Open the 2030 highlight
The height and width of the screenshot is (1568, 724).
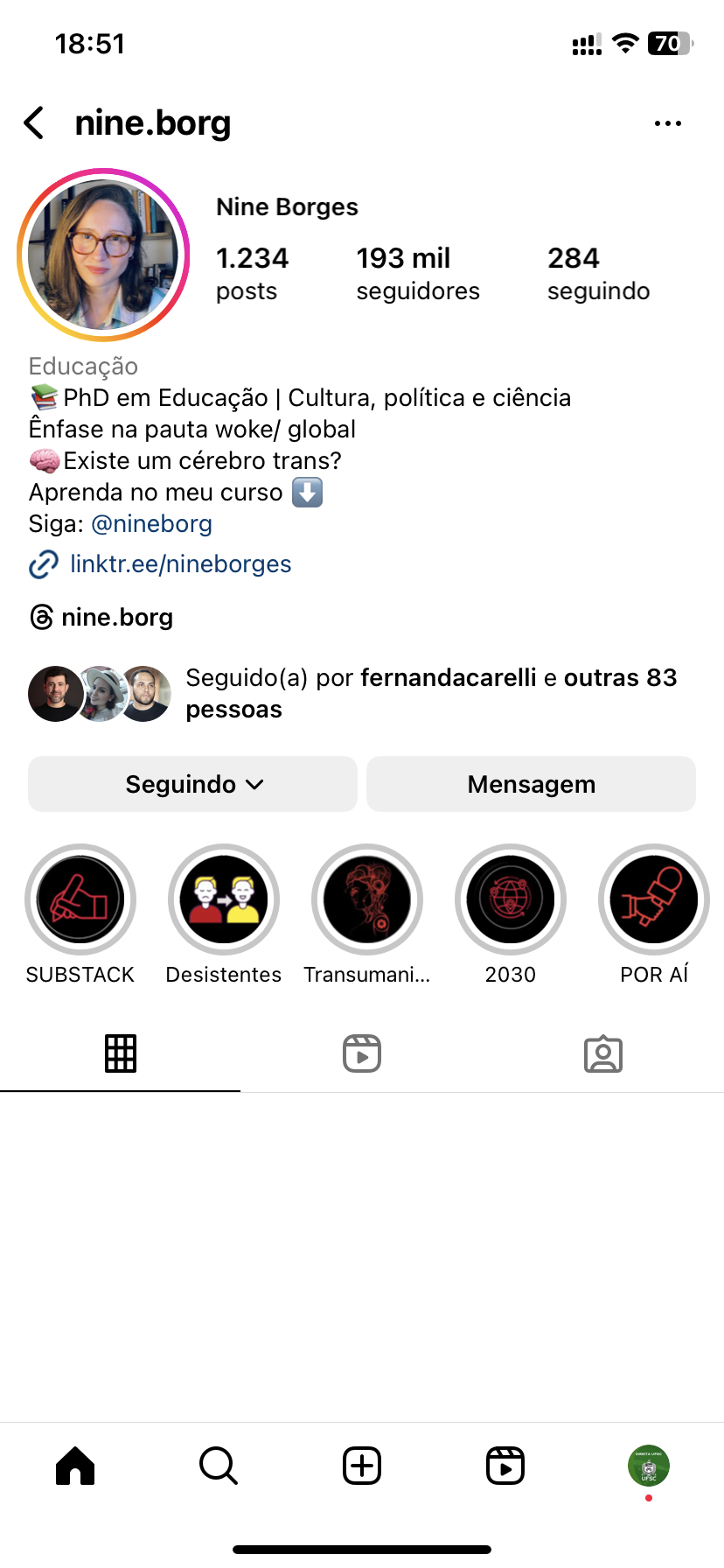click(x=511, y=899)
